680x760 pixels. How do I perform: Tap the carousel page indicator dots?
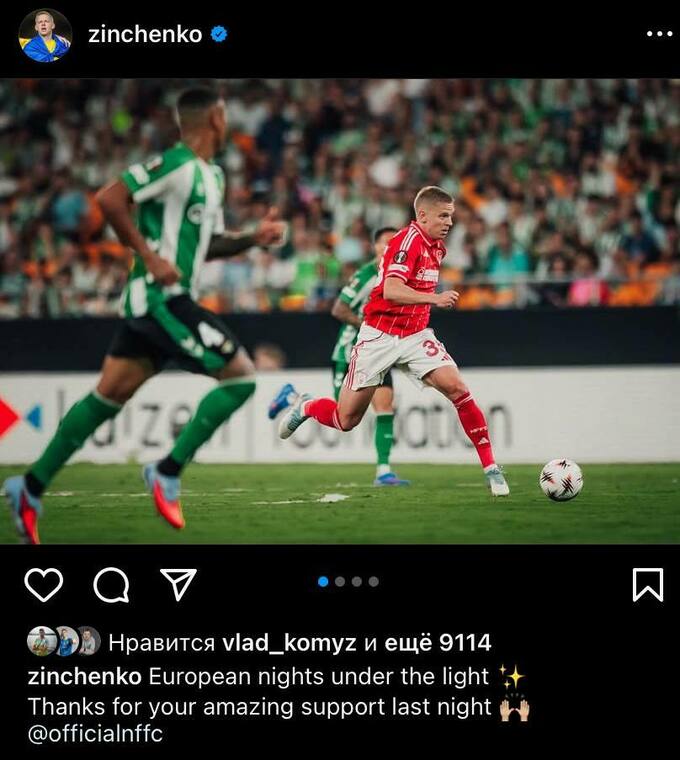[348, 581]
